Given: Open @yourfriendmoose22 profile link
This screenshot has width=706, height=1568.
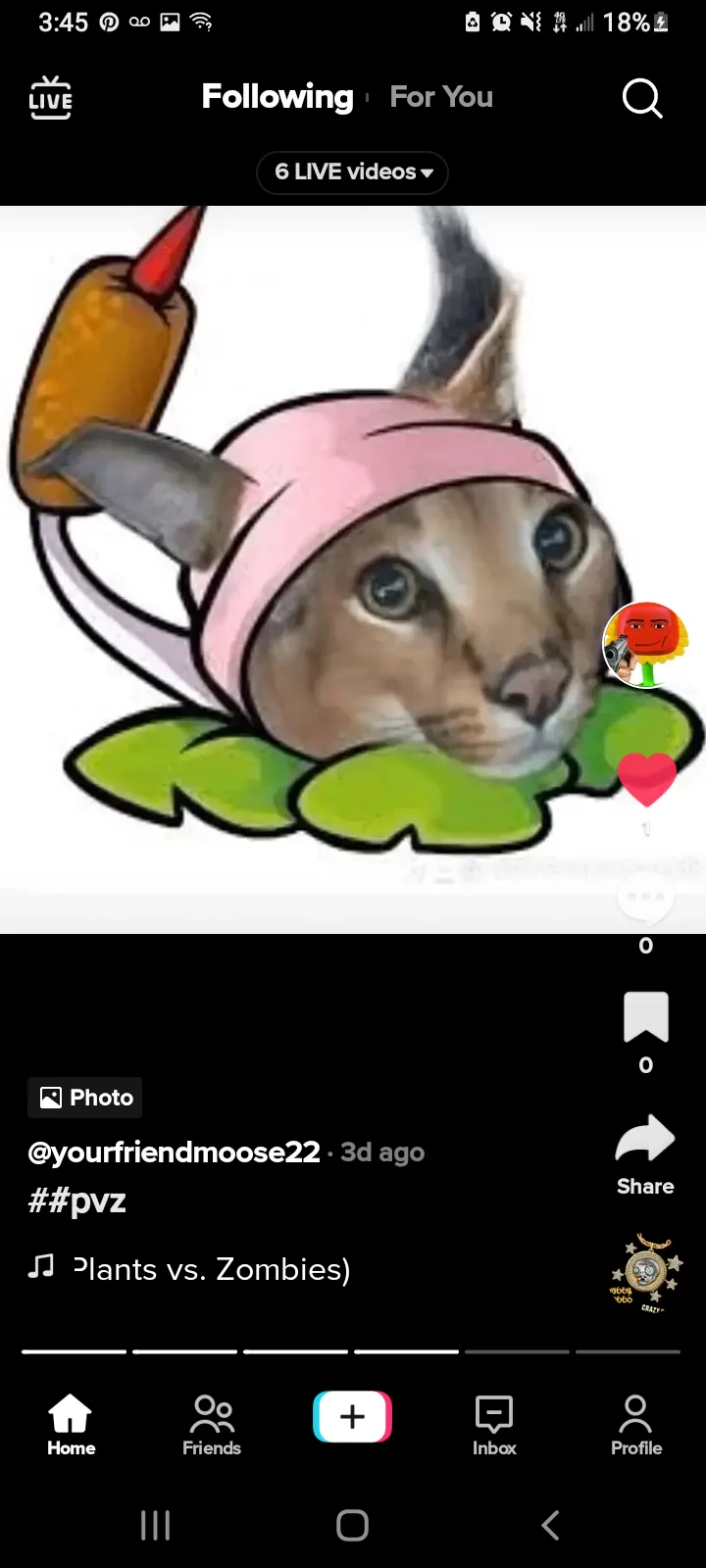Looking at the screenshot, I should tap(175, 1152).
